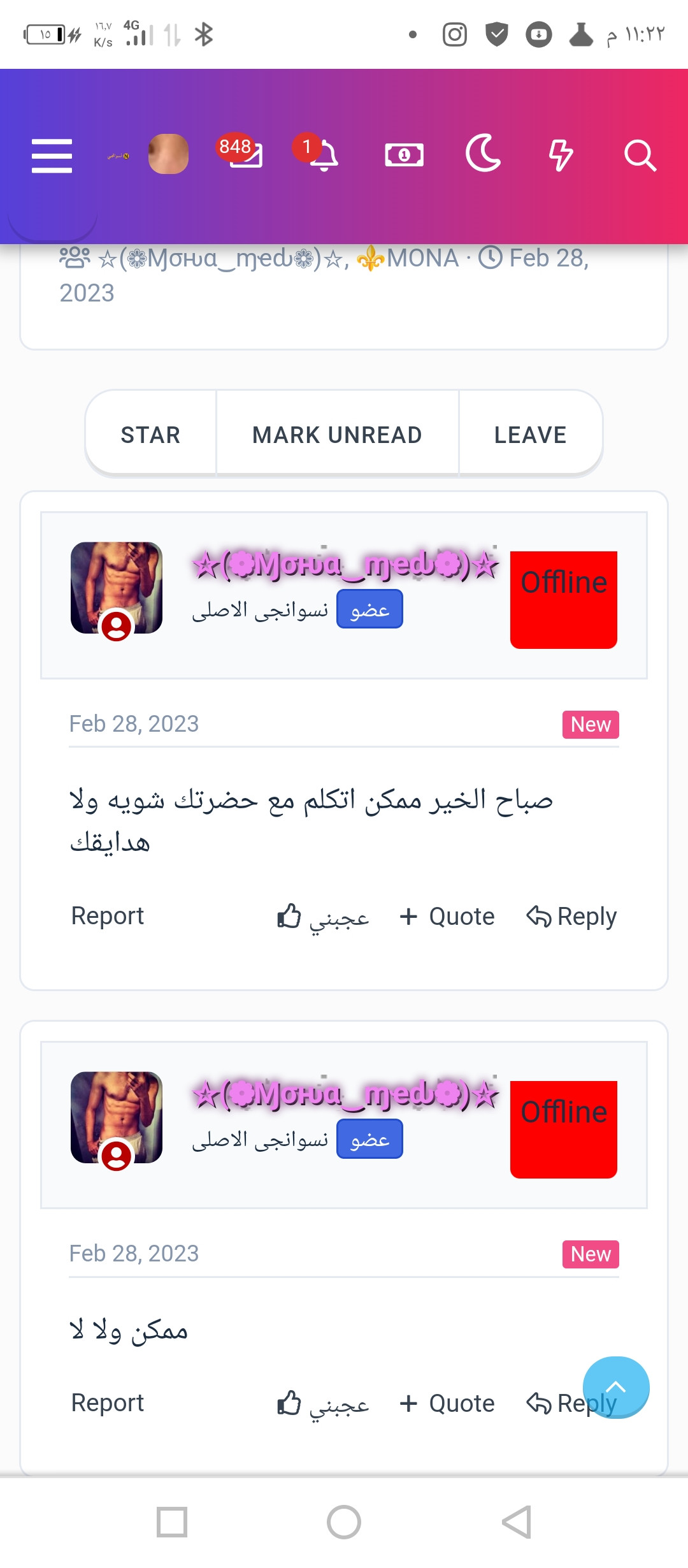This screenshot has width=688, height=1568.
Task: Switch to dark mode moon icon
Action: (x=483, y=154)
